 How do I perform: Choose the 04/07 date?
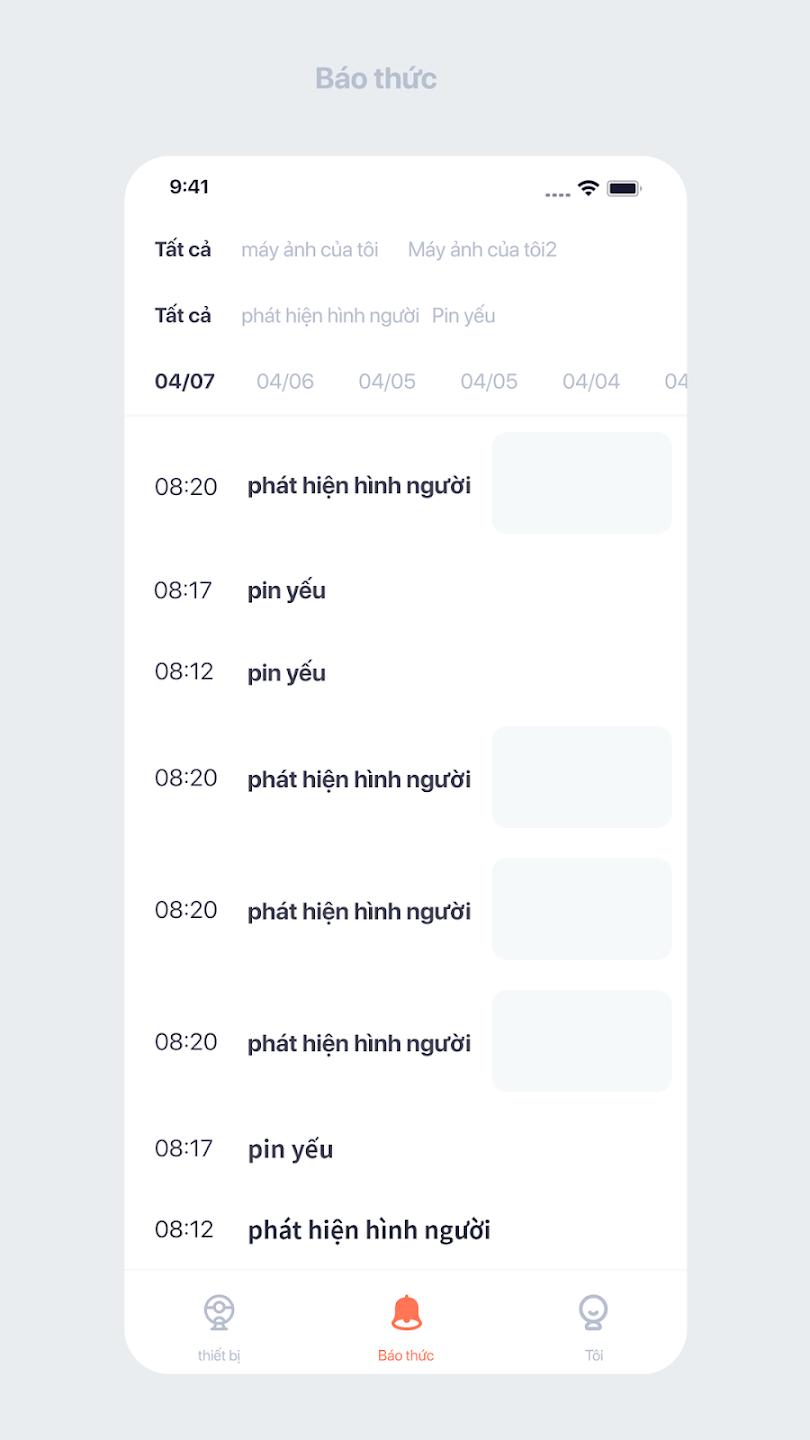click(x=185, y=381)
